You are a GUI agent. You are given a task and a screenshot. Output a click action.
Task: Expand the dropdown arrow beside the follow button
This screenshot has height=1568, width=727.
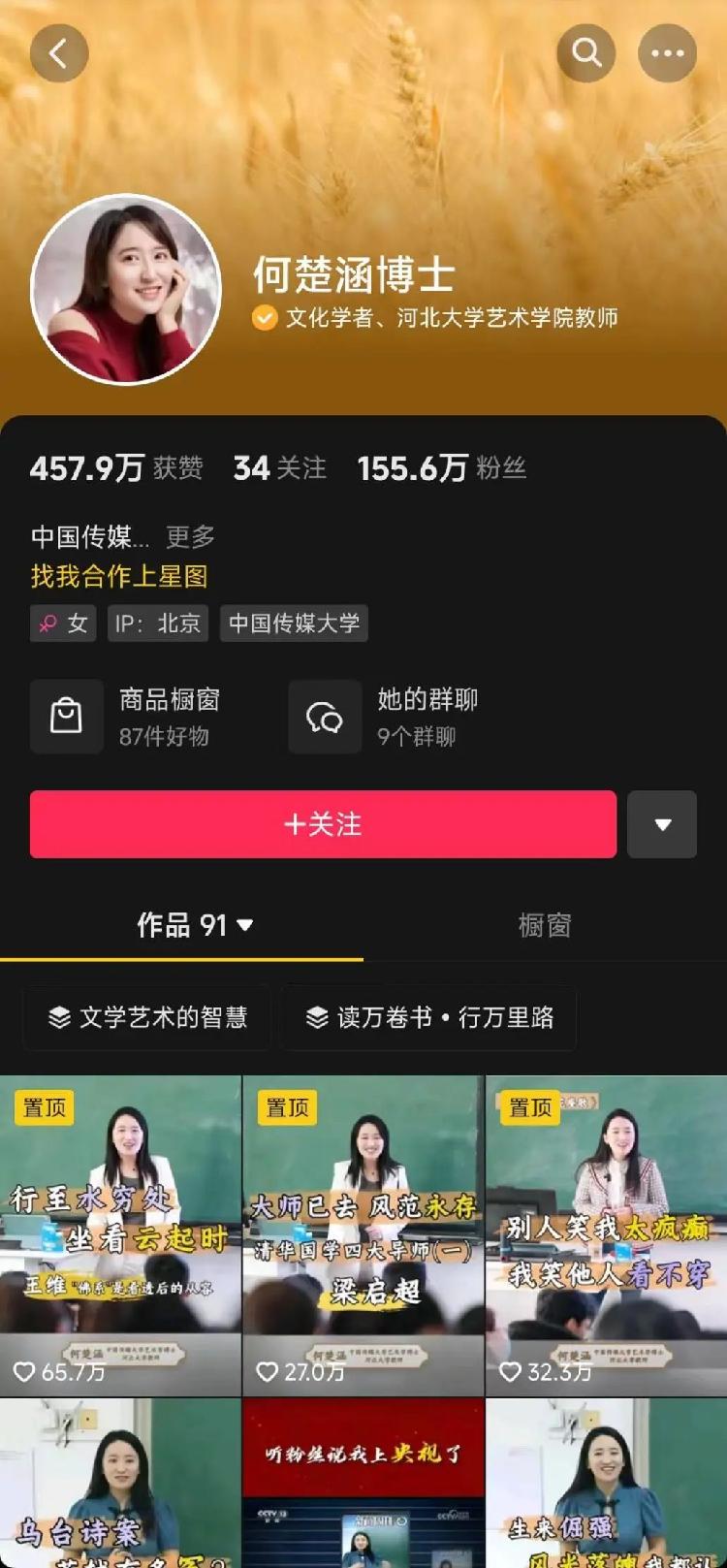662,824
